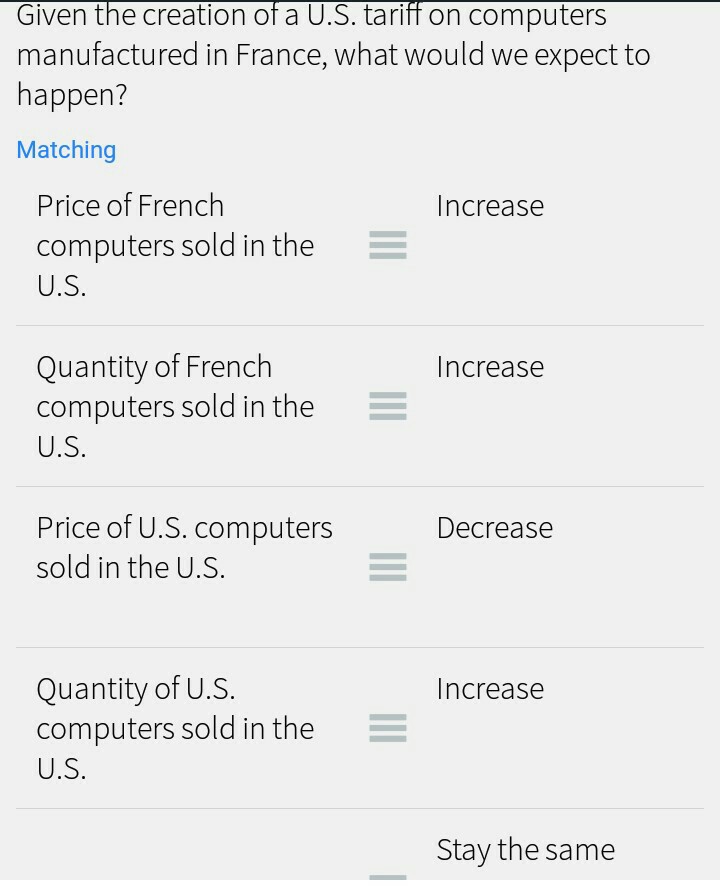Screen dimensions: 720x887
Task: Select the row for Price of French computers
Action: point(175,246)
